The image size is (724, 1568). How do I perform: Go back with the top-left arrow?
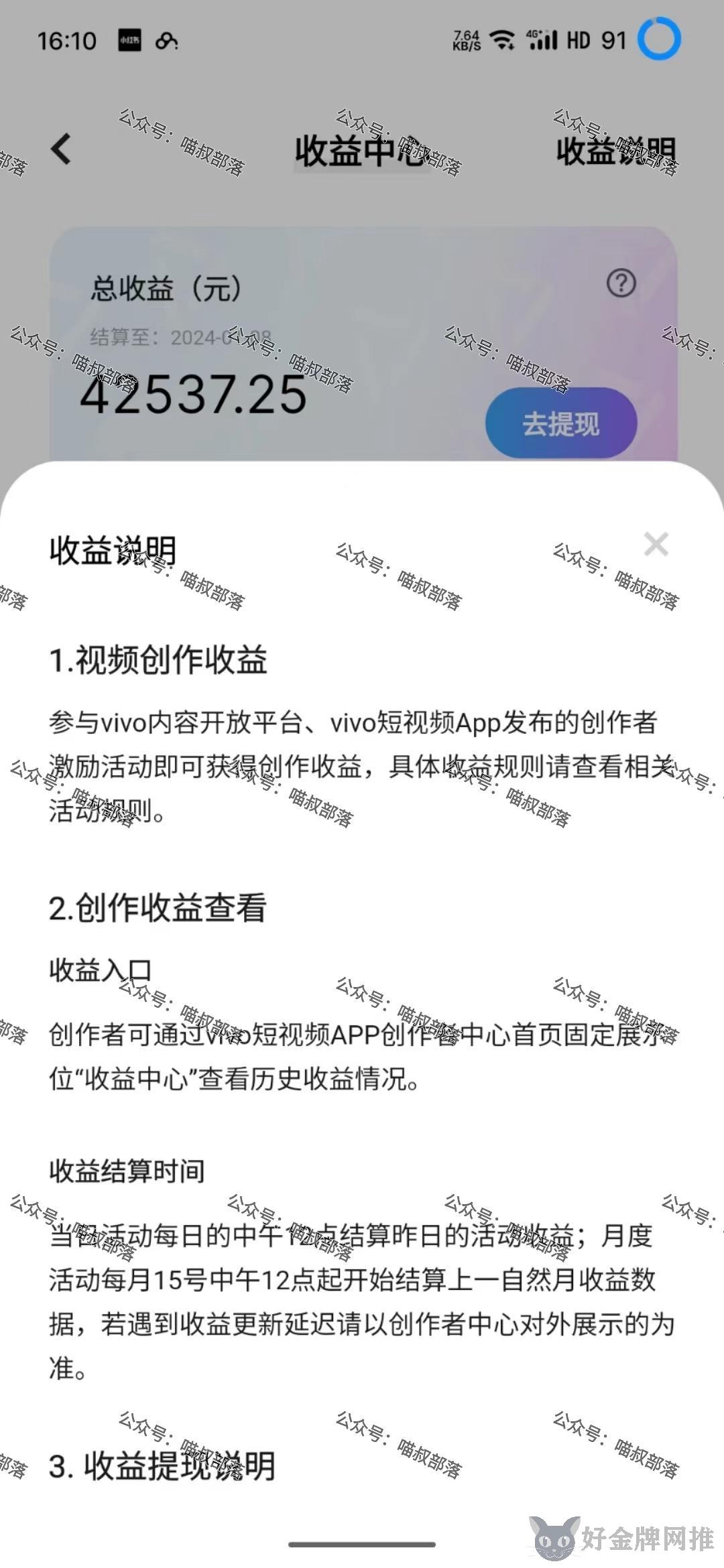[62, 149]
